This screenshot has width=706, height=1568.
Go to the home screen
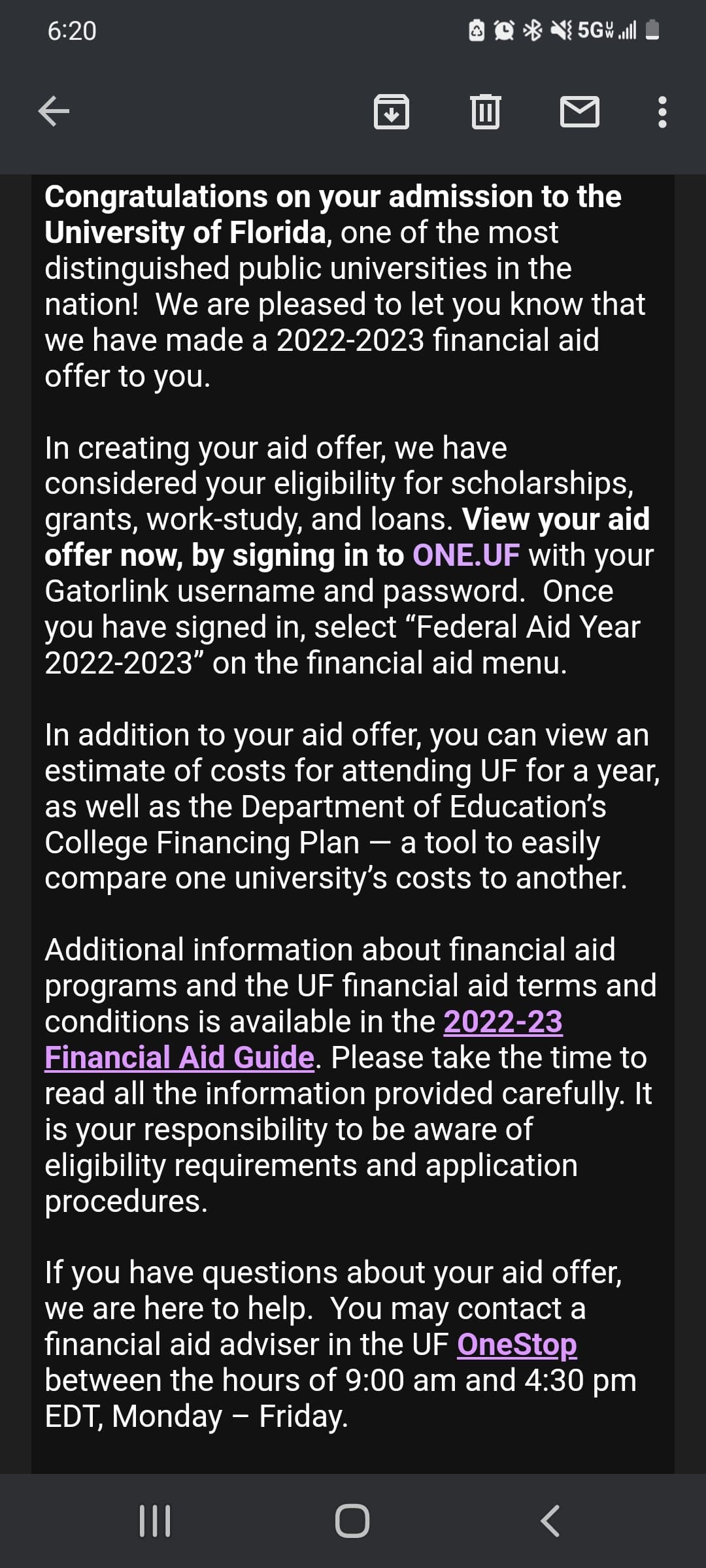(x=352, y=1521)
